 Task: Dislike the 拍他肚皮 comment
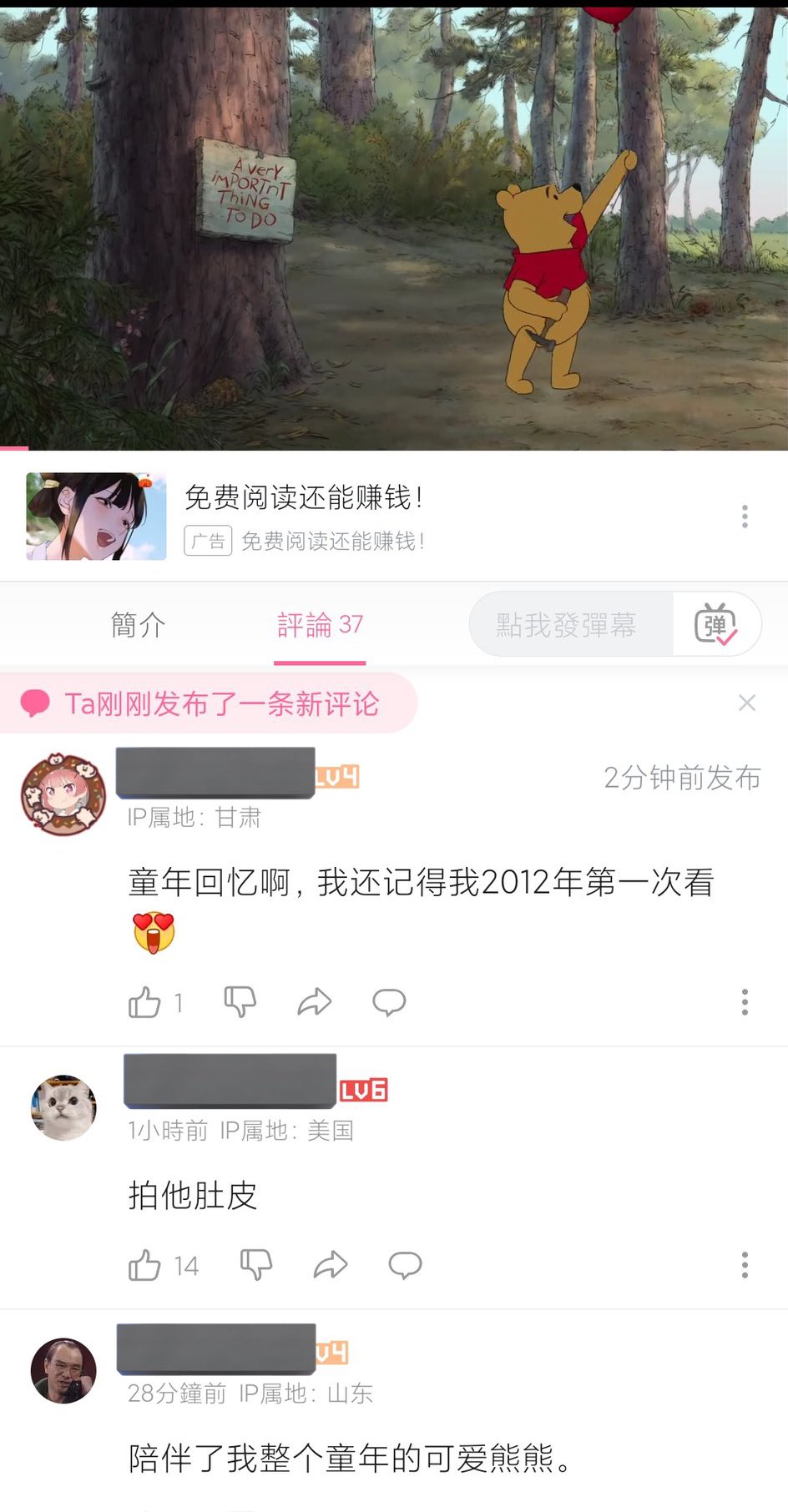(x=256, y=1266)
